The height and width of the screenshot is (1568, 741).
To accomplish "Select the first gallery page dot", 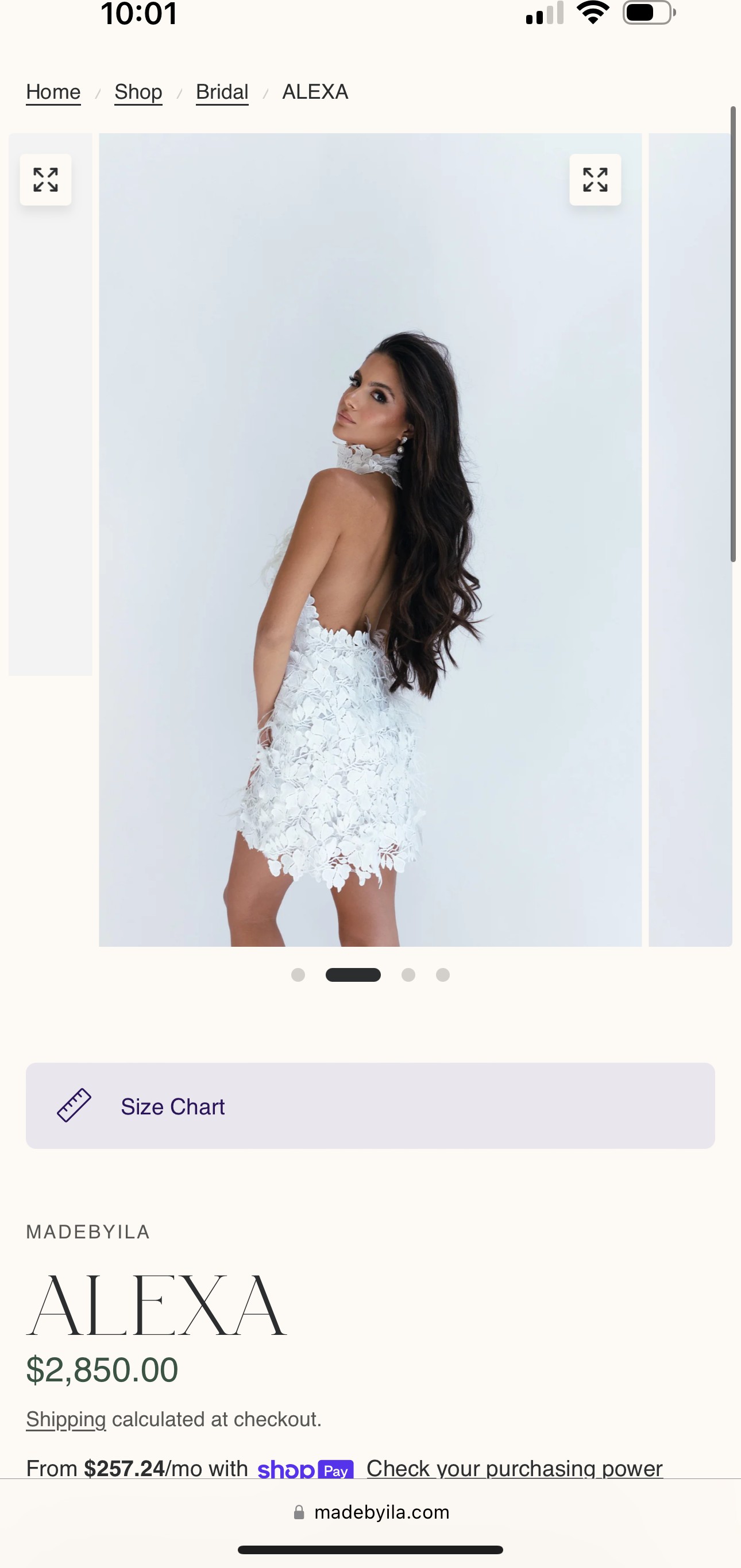I will tap(298, 974).
